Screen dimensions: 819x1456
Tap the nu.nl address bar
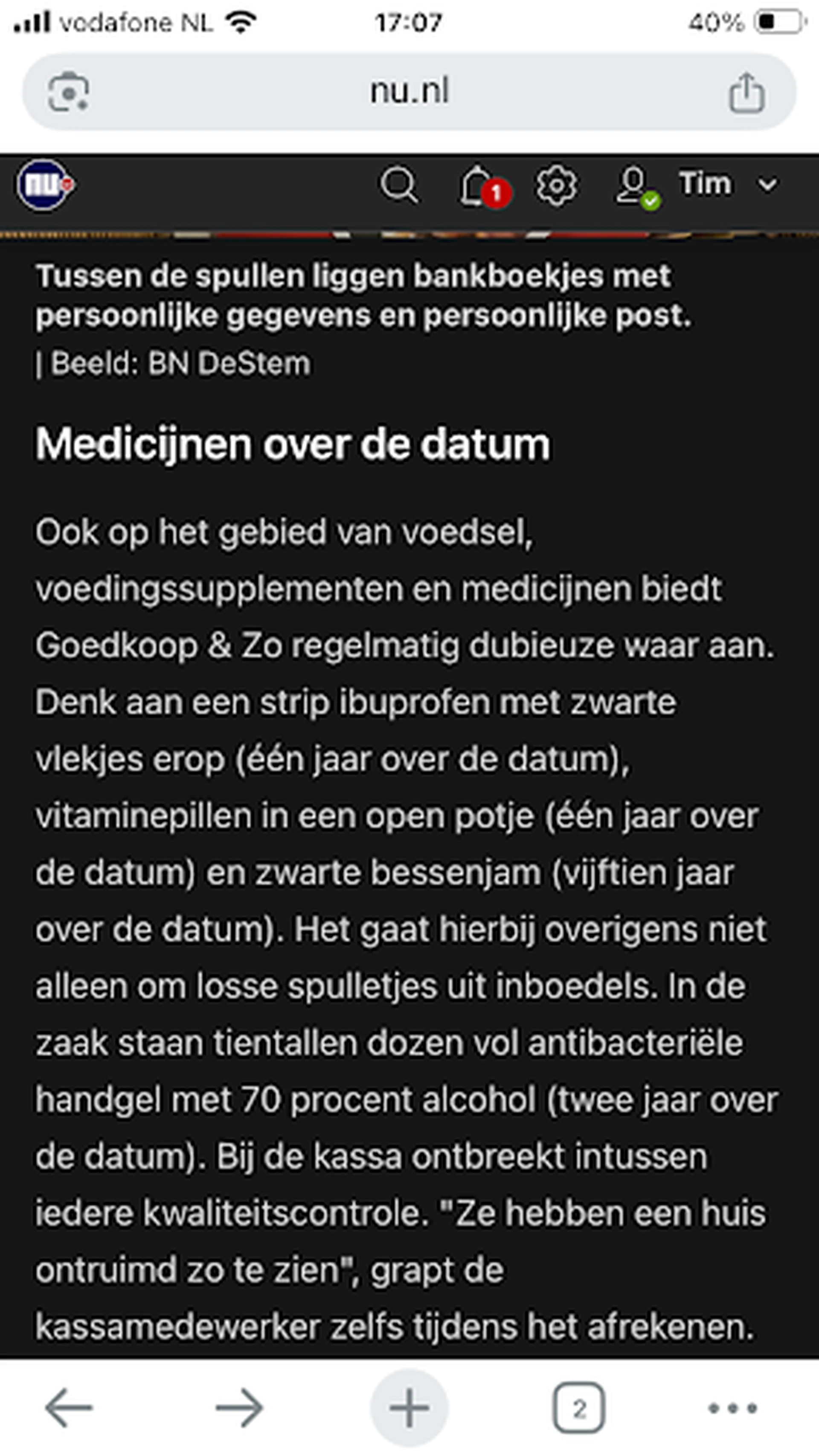(409, 92)
